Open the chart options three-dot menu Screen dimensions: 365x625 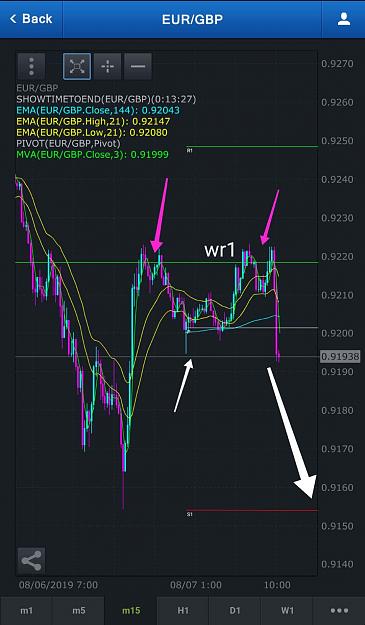tap(31, 66)
